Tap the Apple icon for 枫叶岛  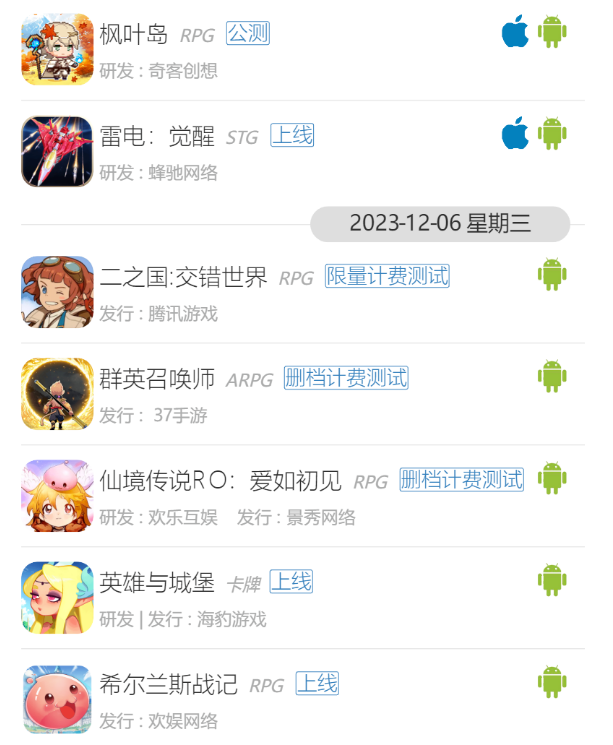click(x=515, y=32)
